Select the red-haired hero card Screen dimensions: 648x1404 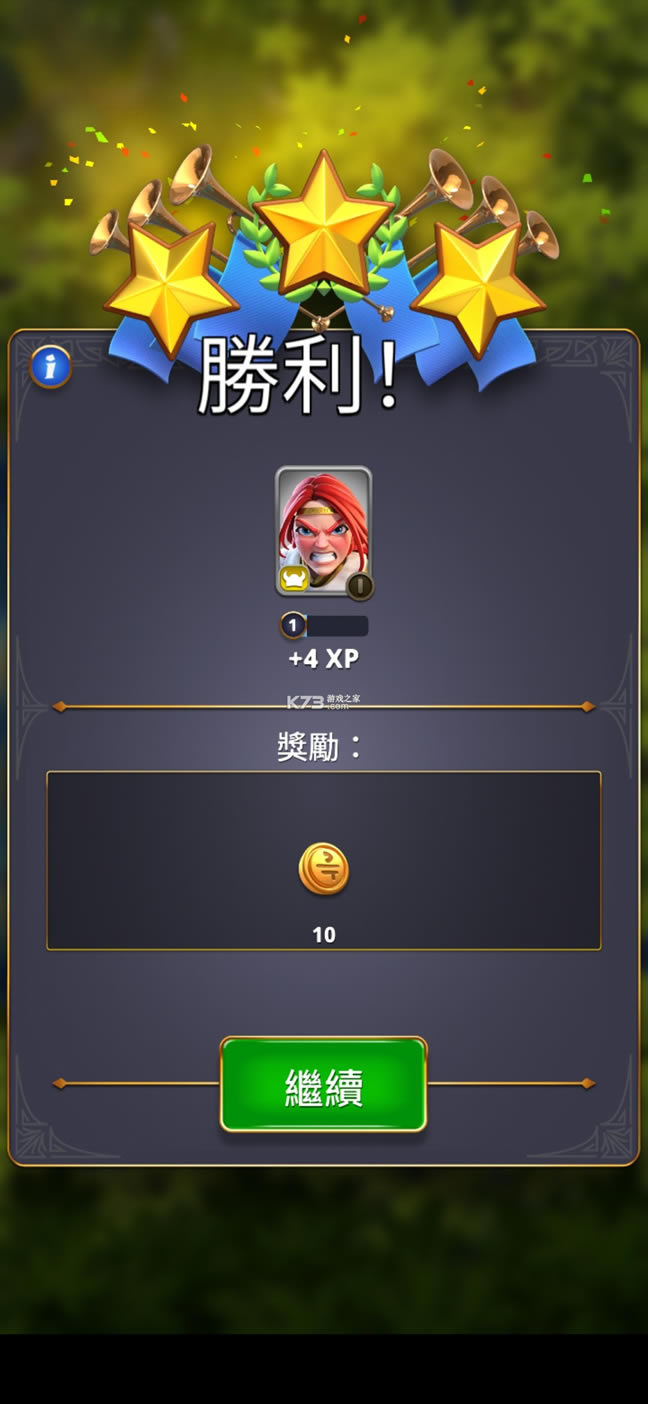click(x=324, y=532)
